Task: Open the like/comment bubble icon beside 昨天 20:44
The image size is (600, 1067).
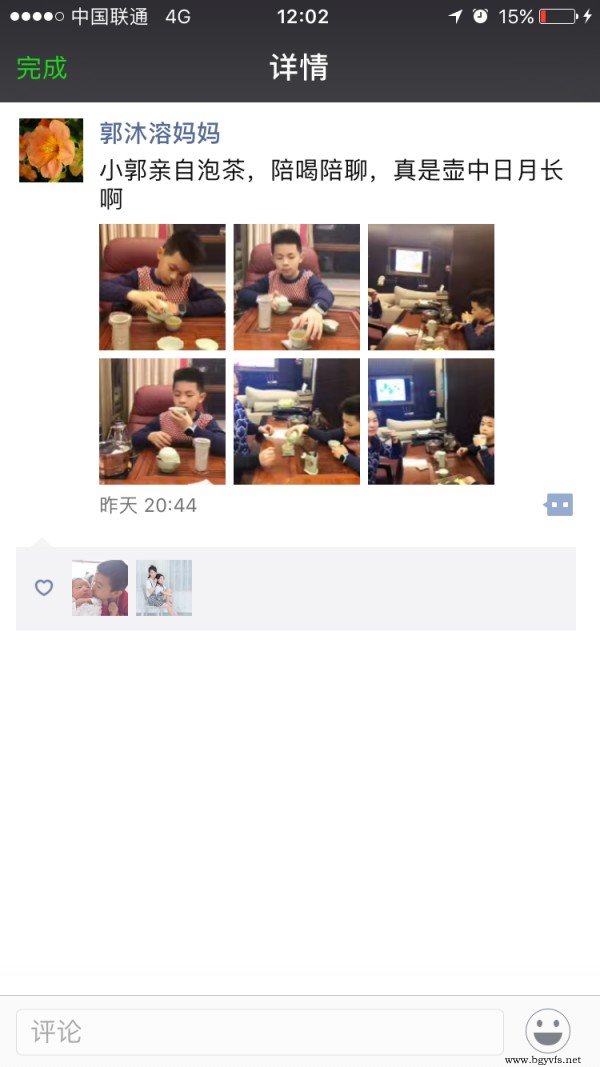Action: click(x=559, y=505)
